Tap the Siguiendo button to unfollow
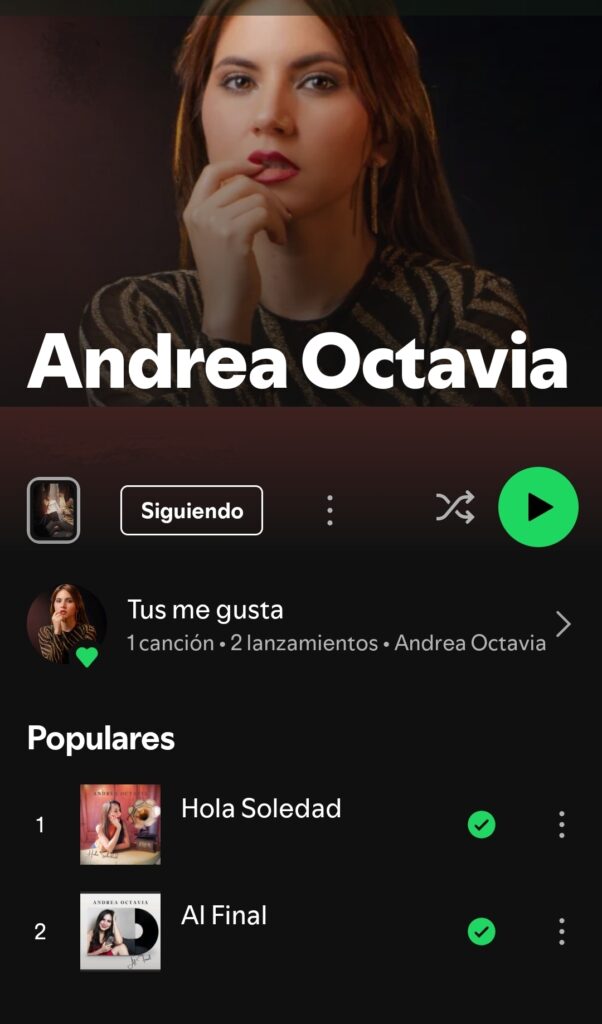 click(x=191, y=511)
